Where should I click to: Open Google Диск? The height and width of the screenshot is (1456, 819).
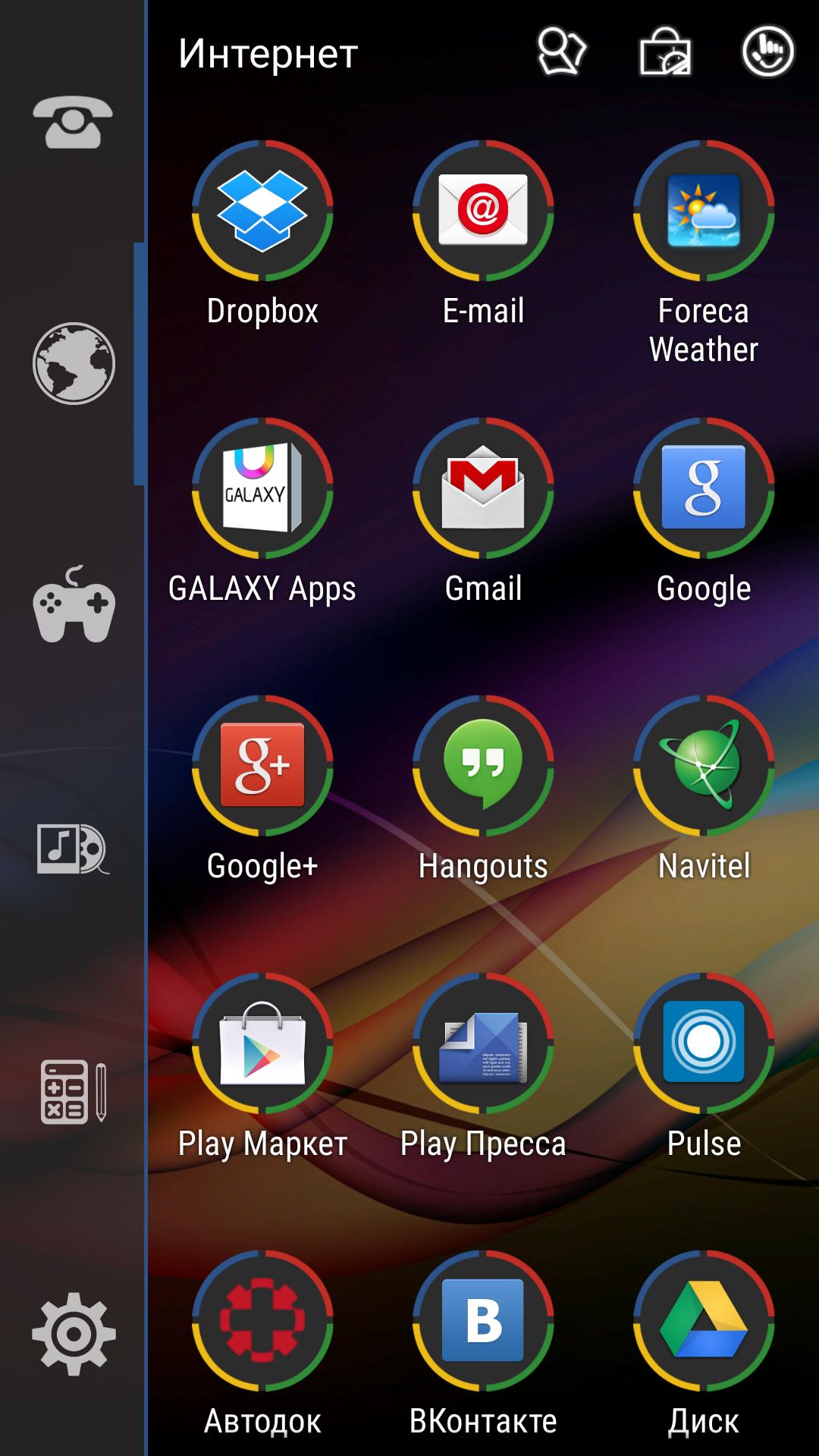click(704, 1321)
